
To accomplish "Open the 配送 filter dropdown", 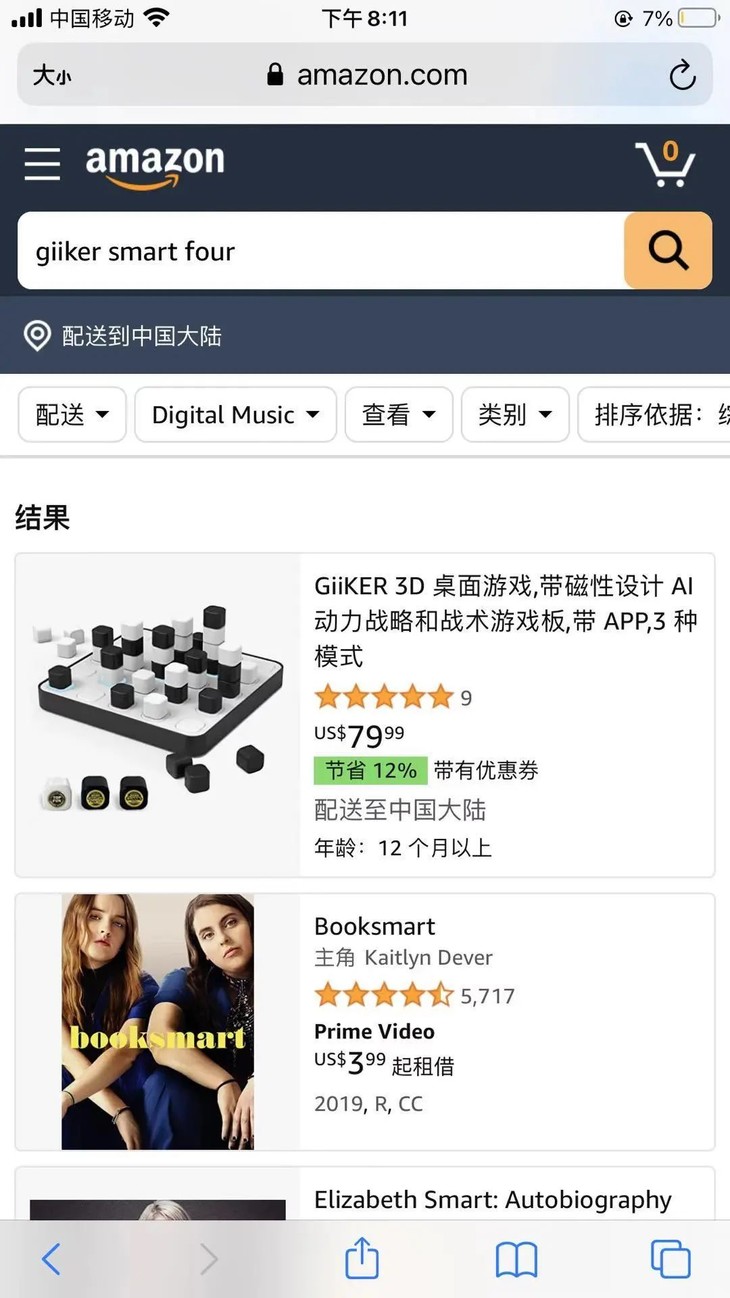I will tap(70, 414).
